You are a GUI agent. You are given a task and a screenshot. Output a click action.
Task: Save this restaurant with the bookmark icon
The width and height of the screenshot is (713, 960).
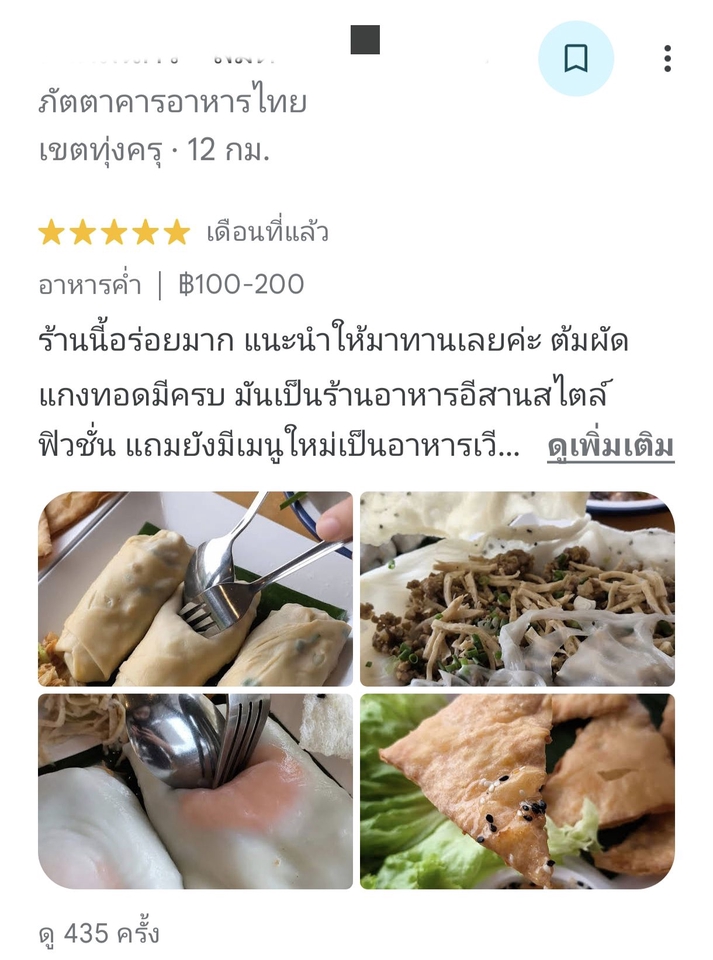pyautogui.click(x=575, y=59)
